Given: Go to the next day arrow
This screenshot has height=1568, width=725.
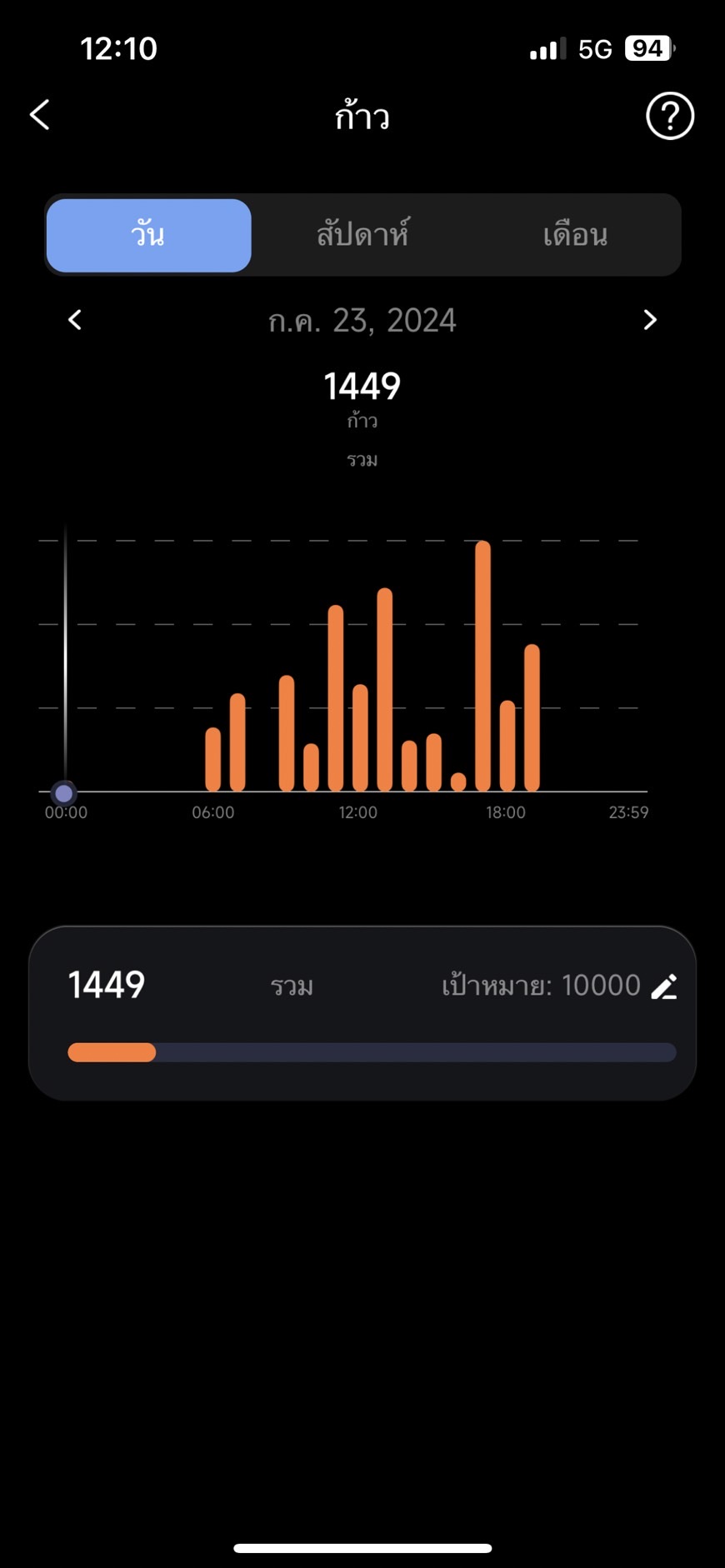Looking at the screenshot, I should point(650,320).
